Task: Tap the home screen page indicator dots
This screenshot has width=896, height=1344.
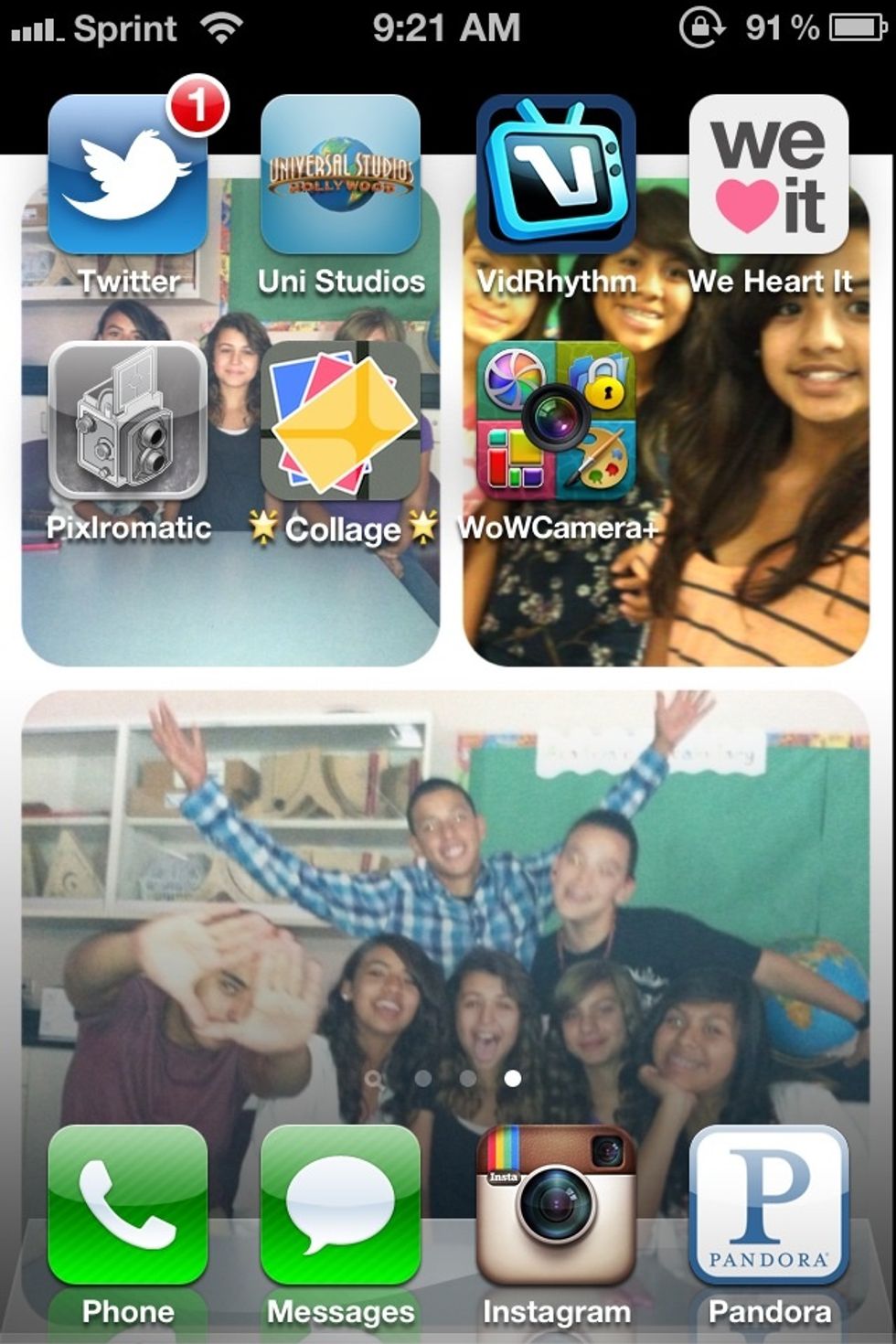Action: 445,1079
